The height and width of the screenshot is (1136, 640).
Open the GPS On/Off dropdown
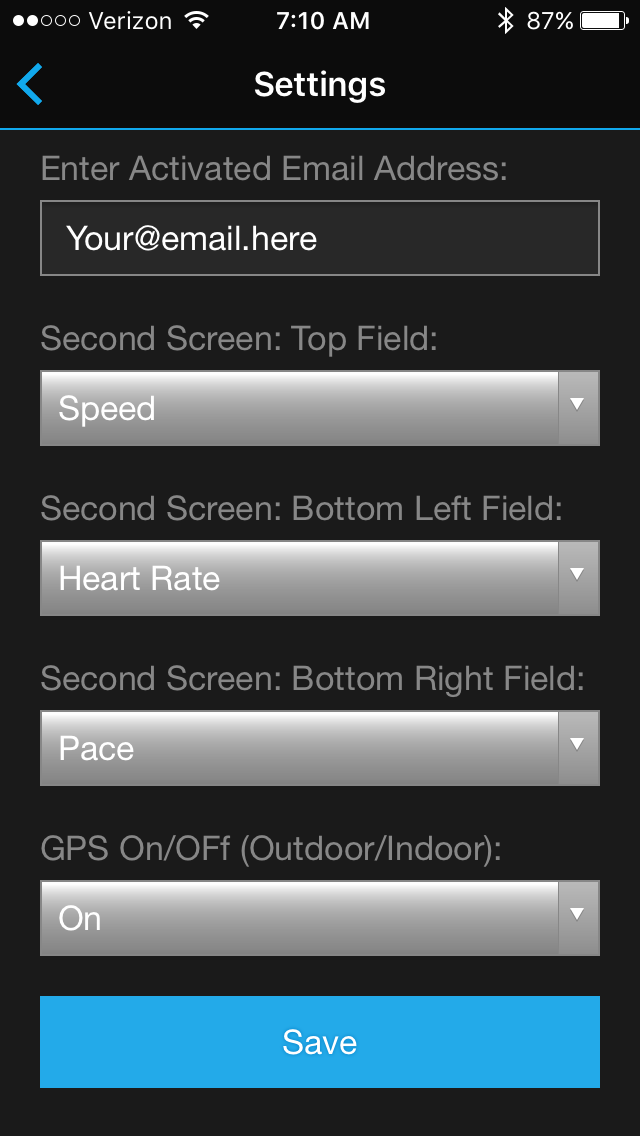(x=319, y=918)
